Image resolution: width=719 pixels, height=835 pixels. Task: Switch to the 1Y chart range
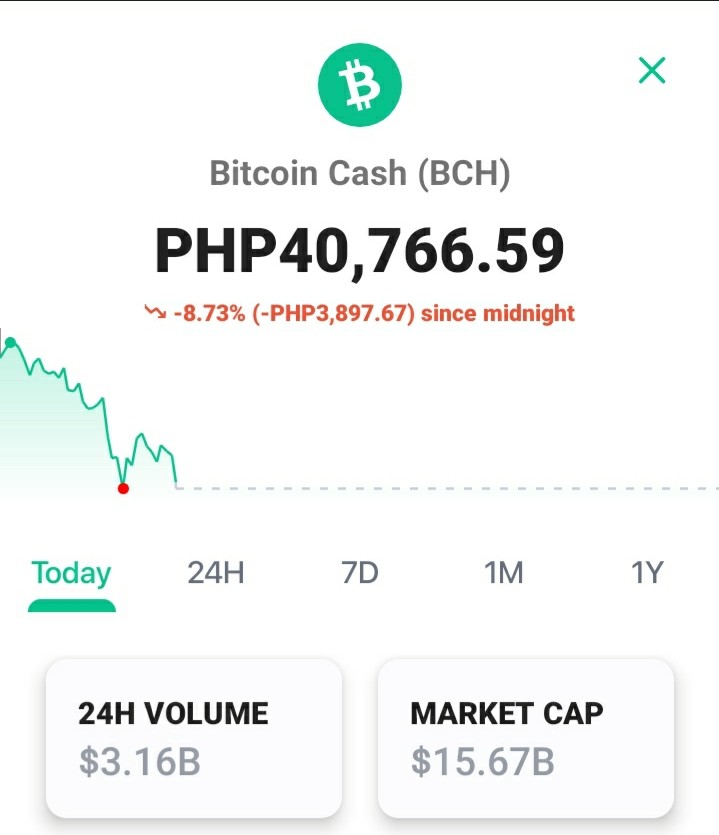click(x=647, y=573)
